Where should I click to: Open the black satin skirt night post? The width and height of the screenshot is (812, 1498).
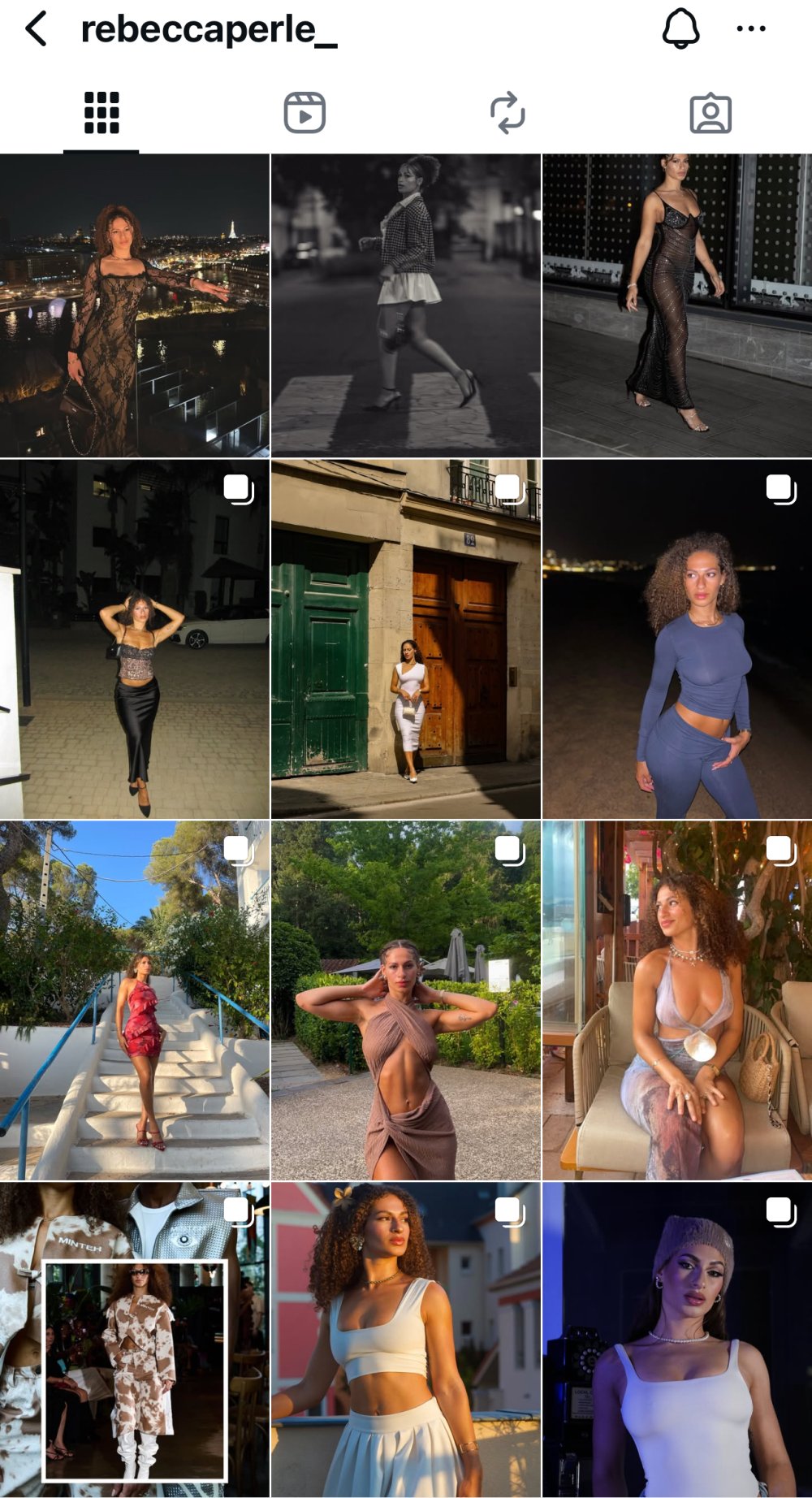tap(134, 639)
